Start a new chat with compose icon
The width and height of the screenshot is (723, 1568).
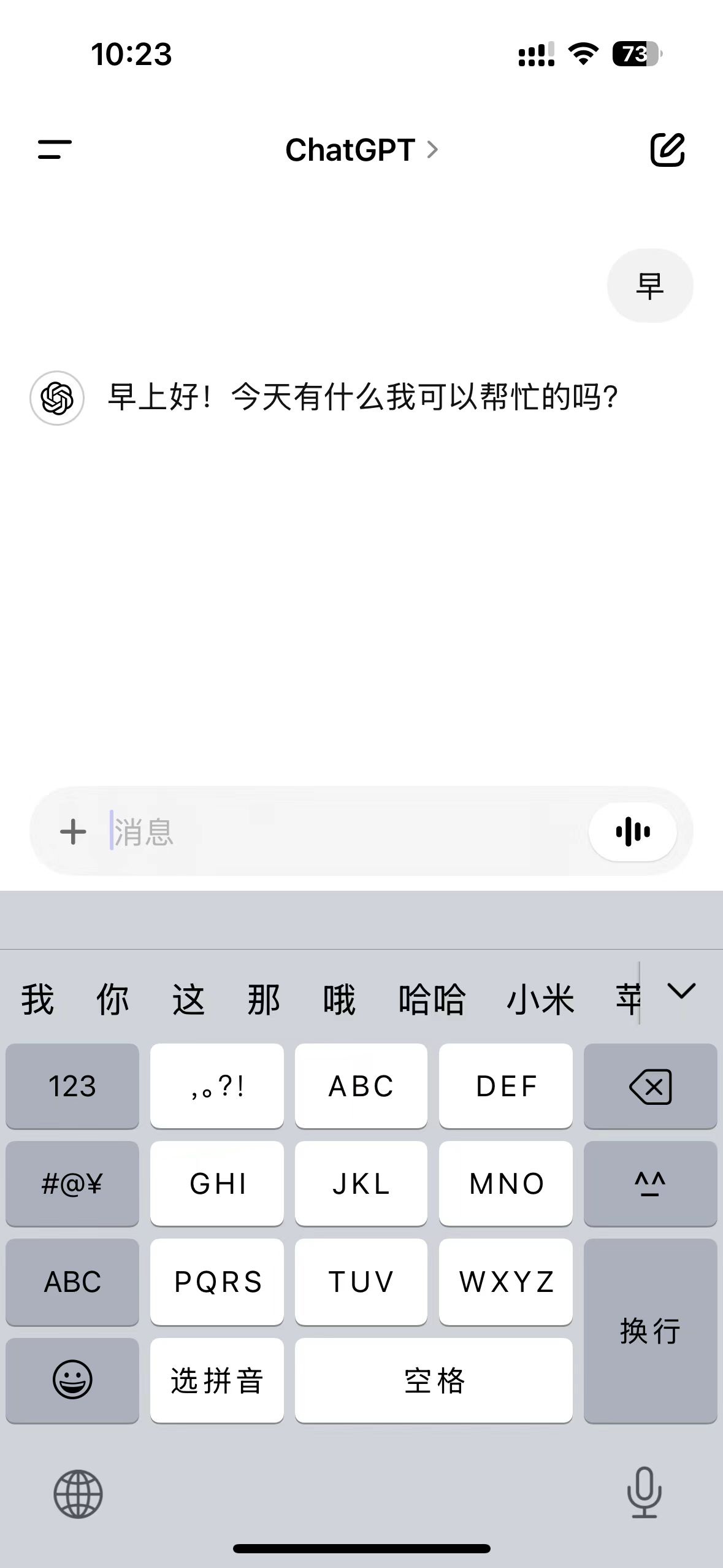click(x=667, y=149)
